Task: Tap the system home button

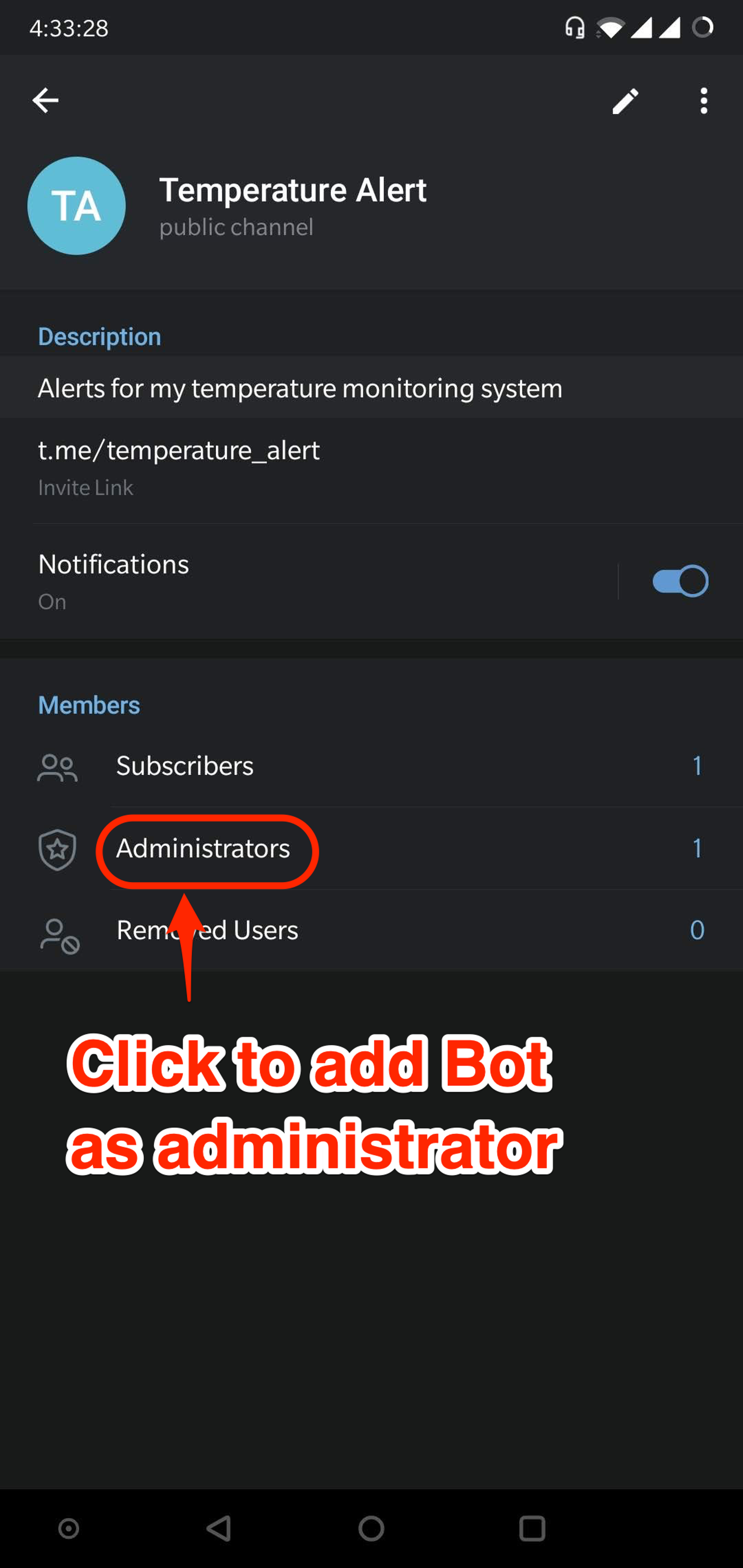Action: point(371,1528)
